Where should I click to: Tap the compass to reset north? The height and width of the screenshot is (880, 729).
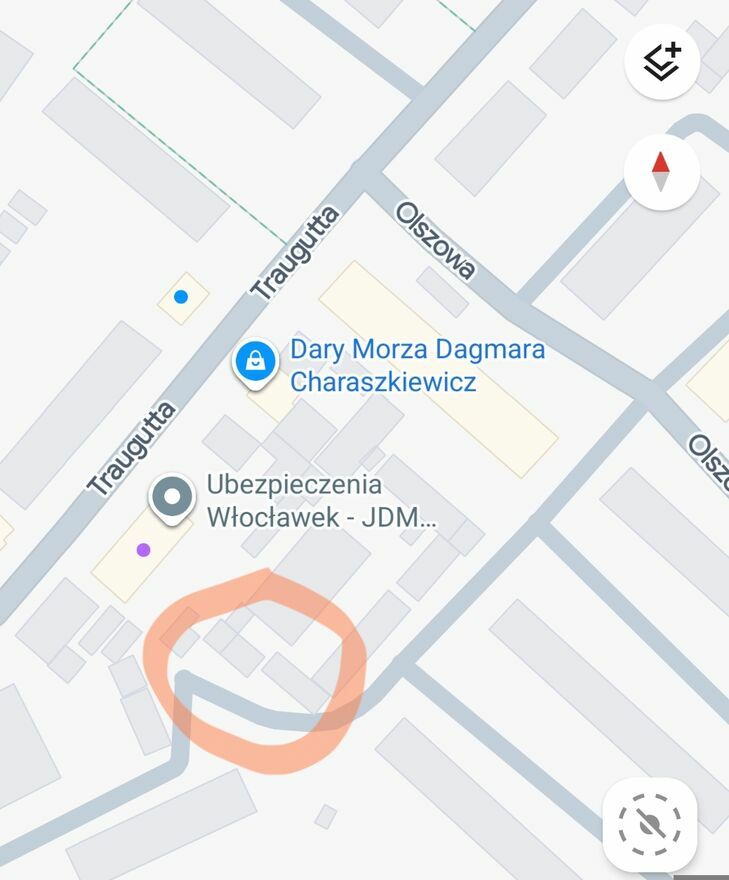[x=661, y=172]
